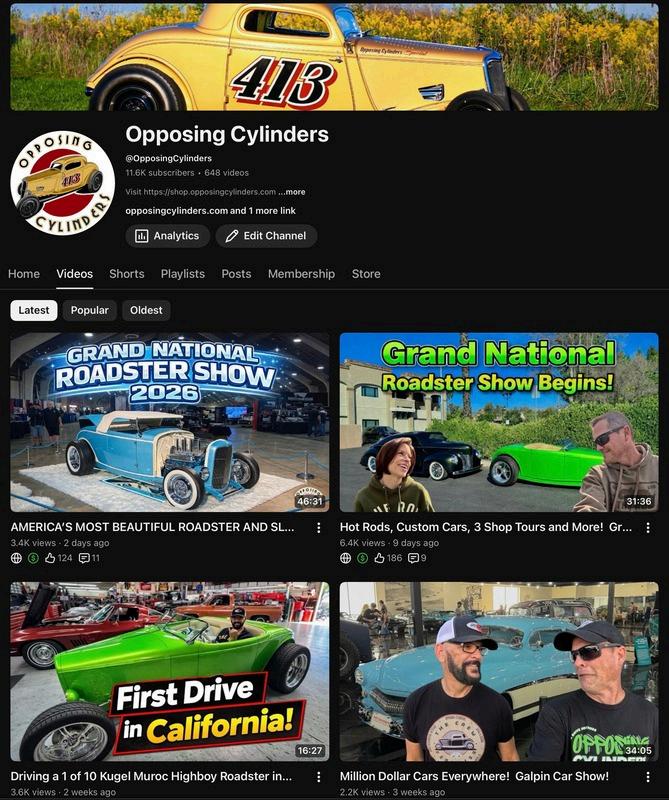Switch to the Home tab

click(24, 274)
